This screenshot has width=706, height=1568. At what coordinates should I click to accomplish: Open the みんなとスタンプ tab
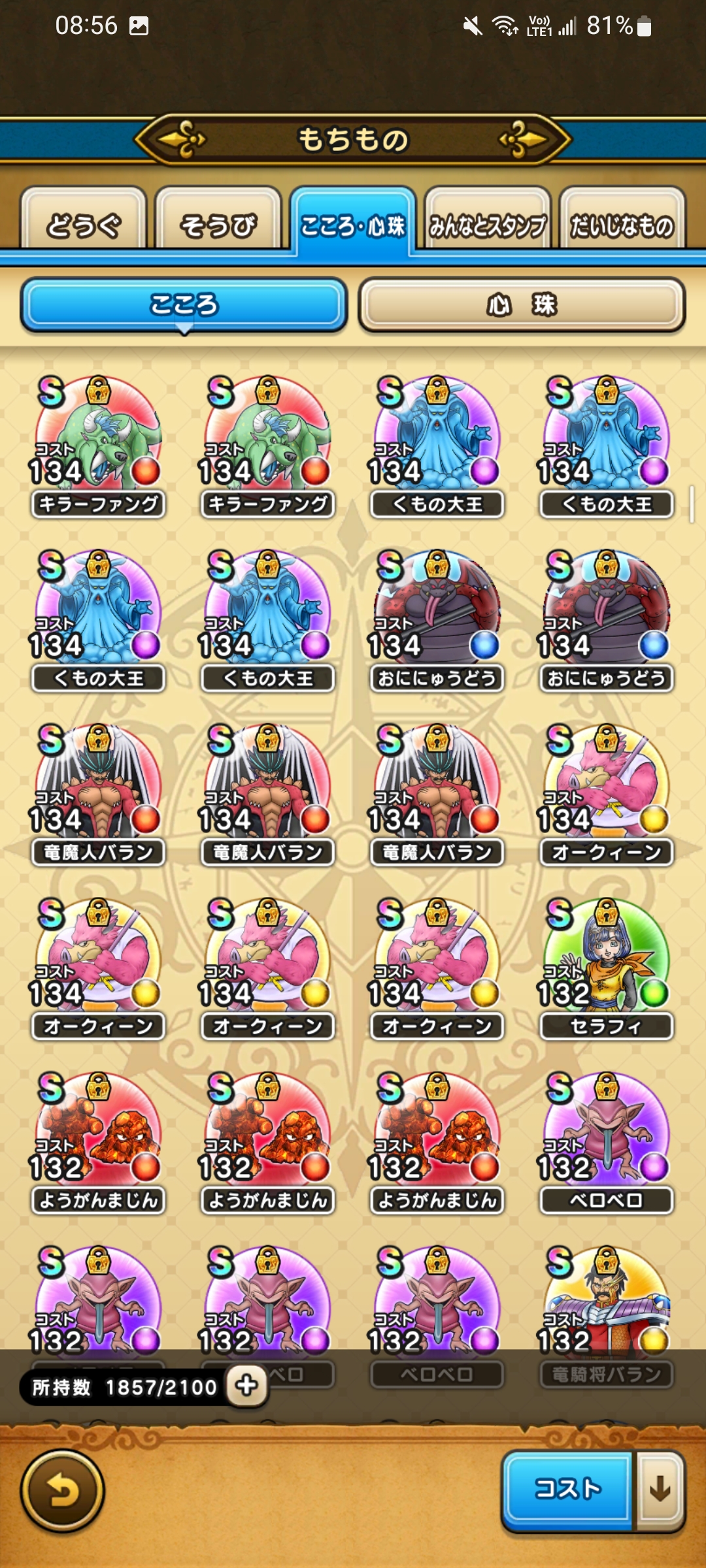487,224
